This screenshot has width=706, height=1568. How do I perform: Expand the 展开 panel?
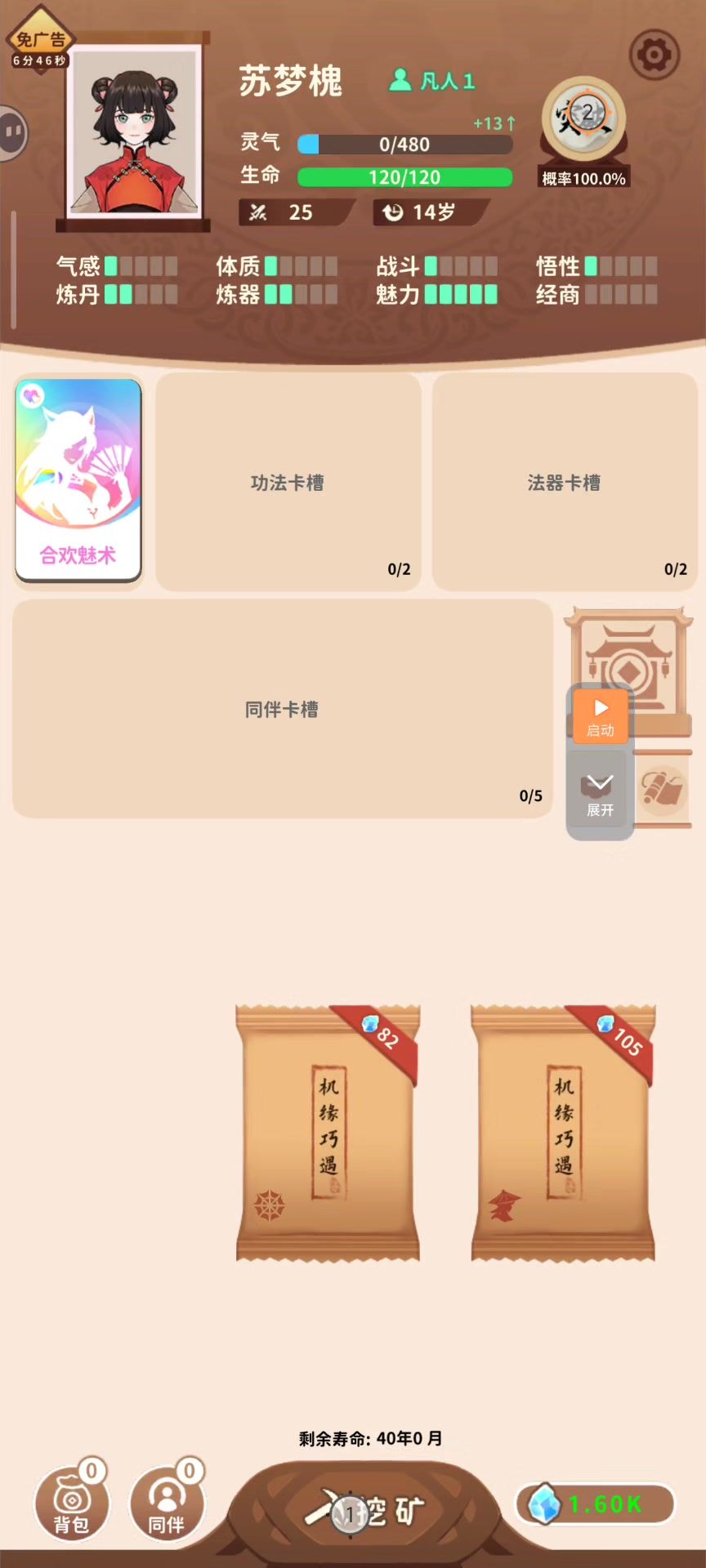click(x=600, y=795)
